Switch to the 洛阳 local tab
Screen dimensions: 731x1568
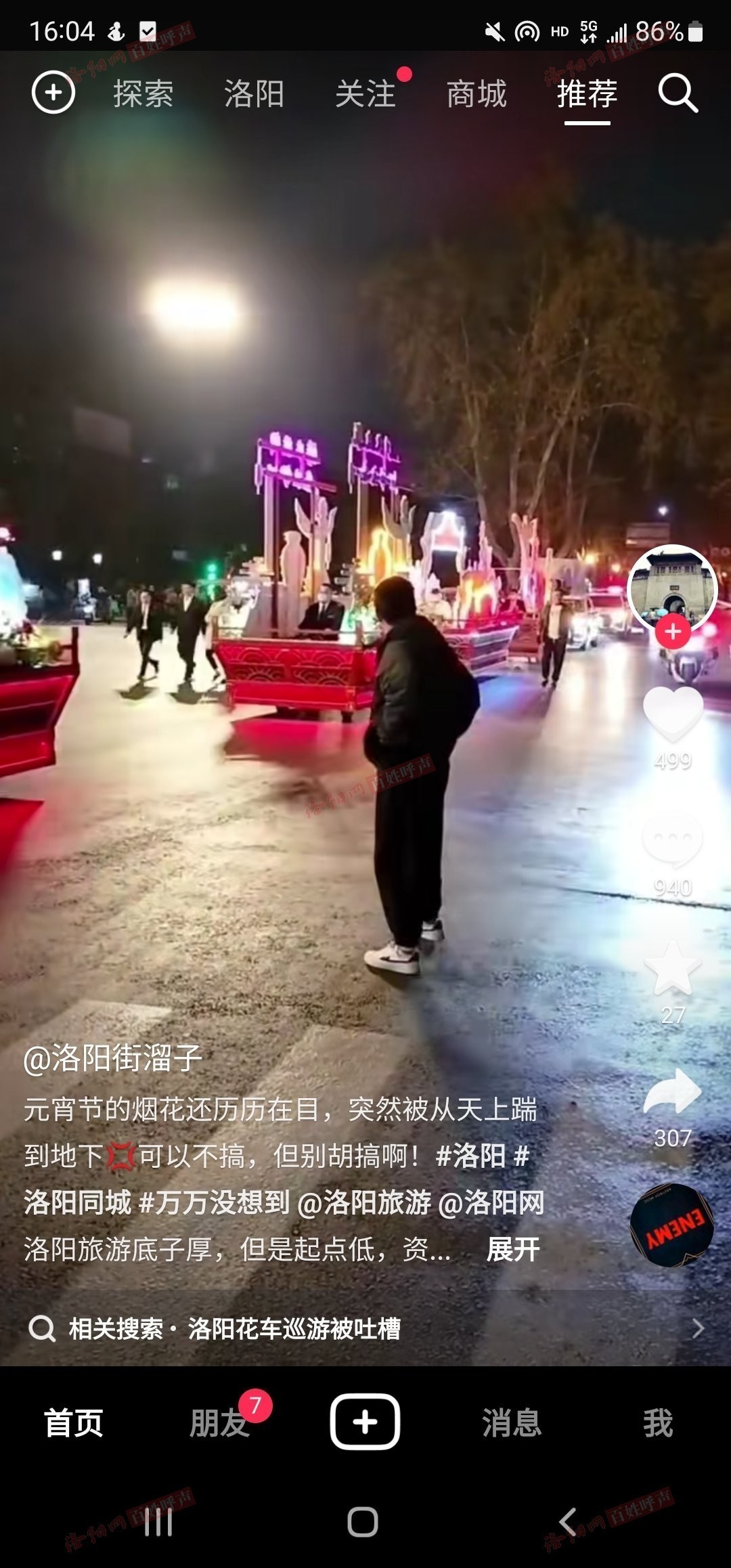(x=254, y=93)
